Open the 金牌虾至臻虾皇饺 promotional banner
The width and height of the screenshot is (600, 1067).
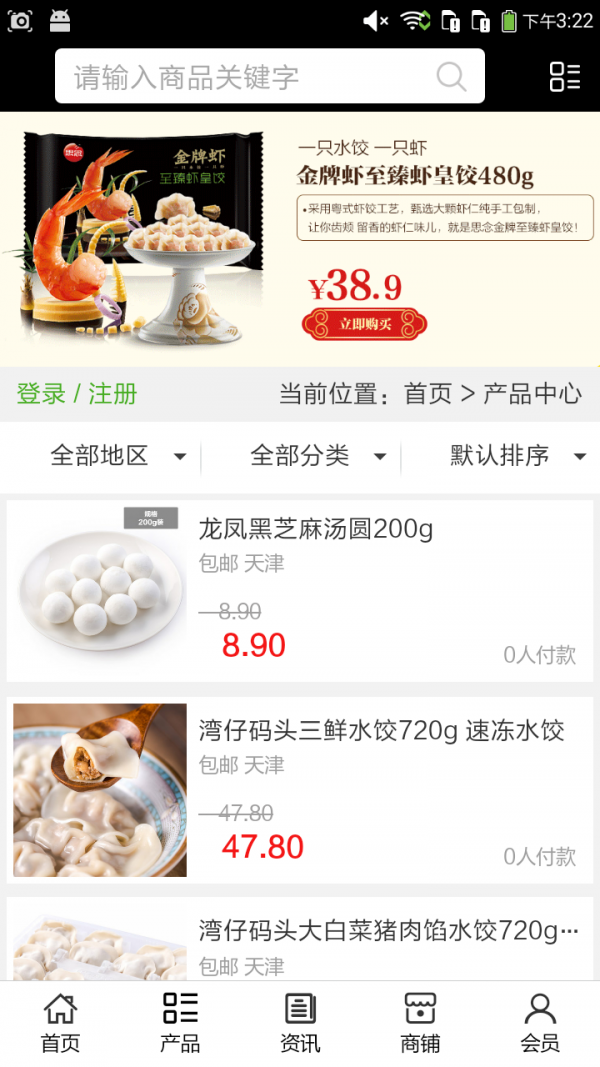tap(300, 240)
